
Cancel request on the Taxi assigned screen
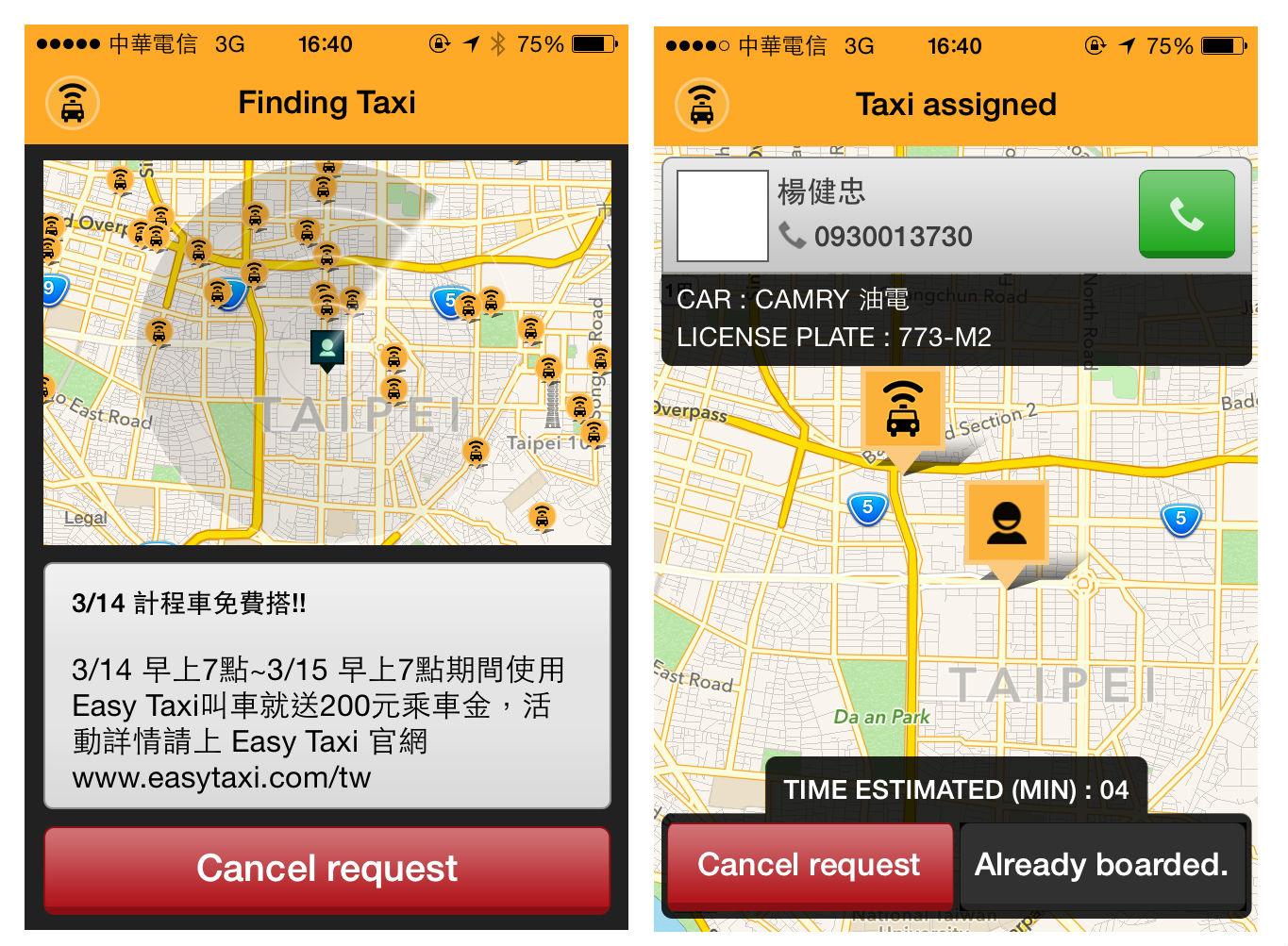(x=809, y=865)
